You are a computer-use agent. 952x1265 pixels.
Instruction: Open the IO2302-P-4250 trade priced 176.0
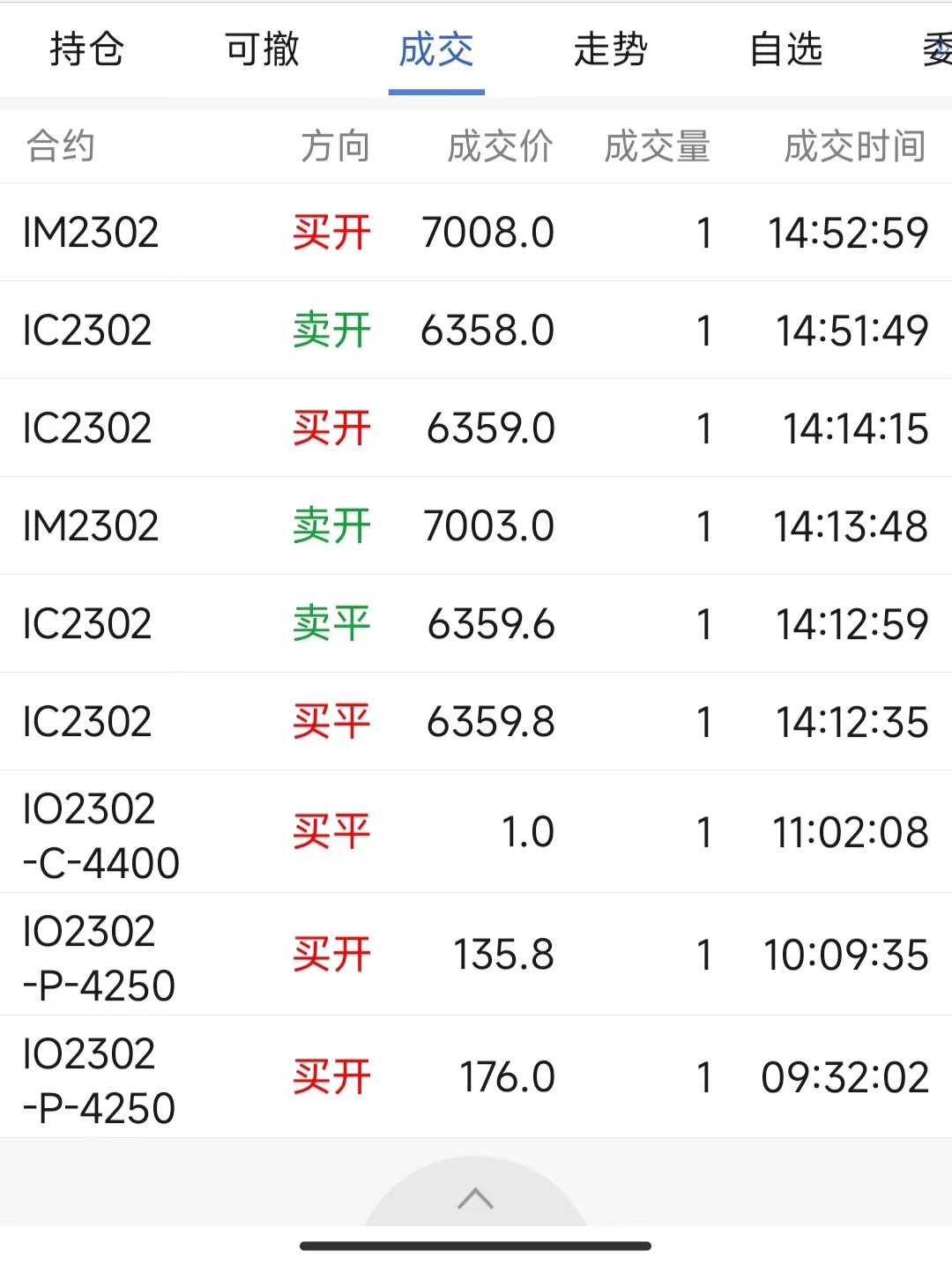click(x=476, y=1077)
